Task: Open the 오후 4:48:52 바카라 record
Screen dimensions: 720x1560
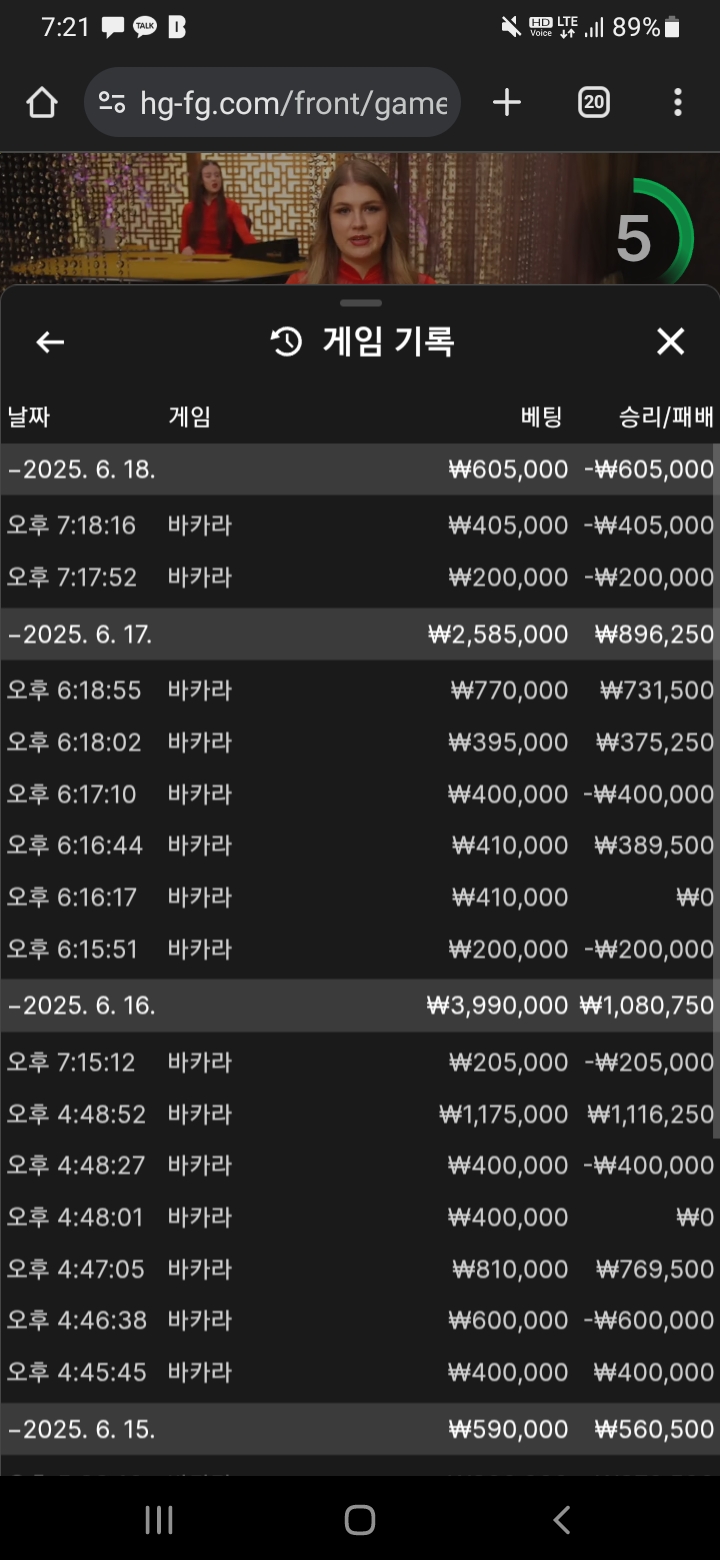Action: point(358,1114)
